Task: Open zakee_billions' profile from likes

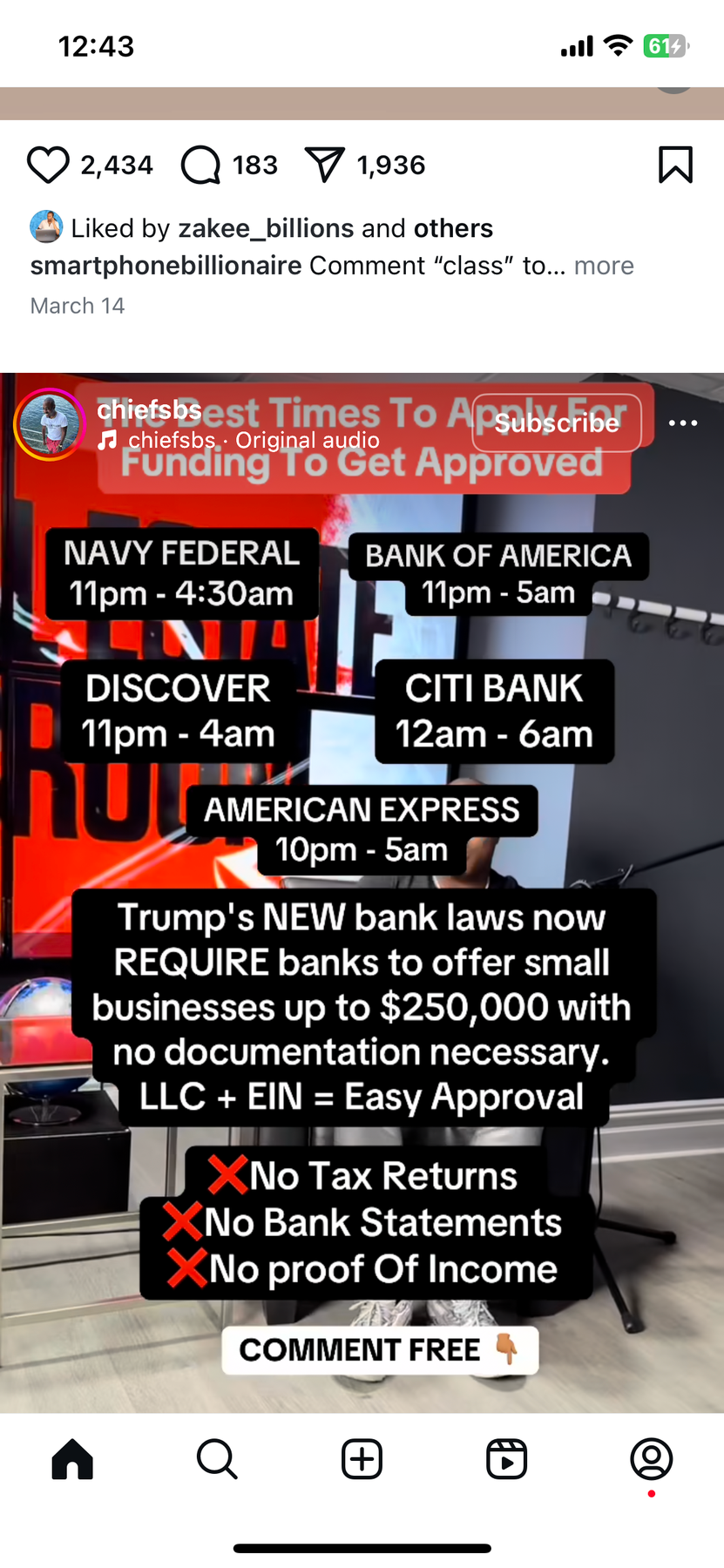Action: 266,228
